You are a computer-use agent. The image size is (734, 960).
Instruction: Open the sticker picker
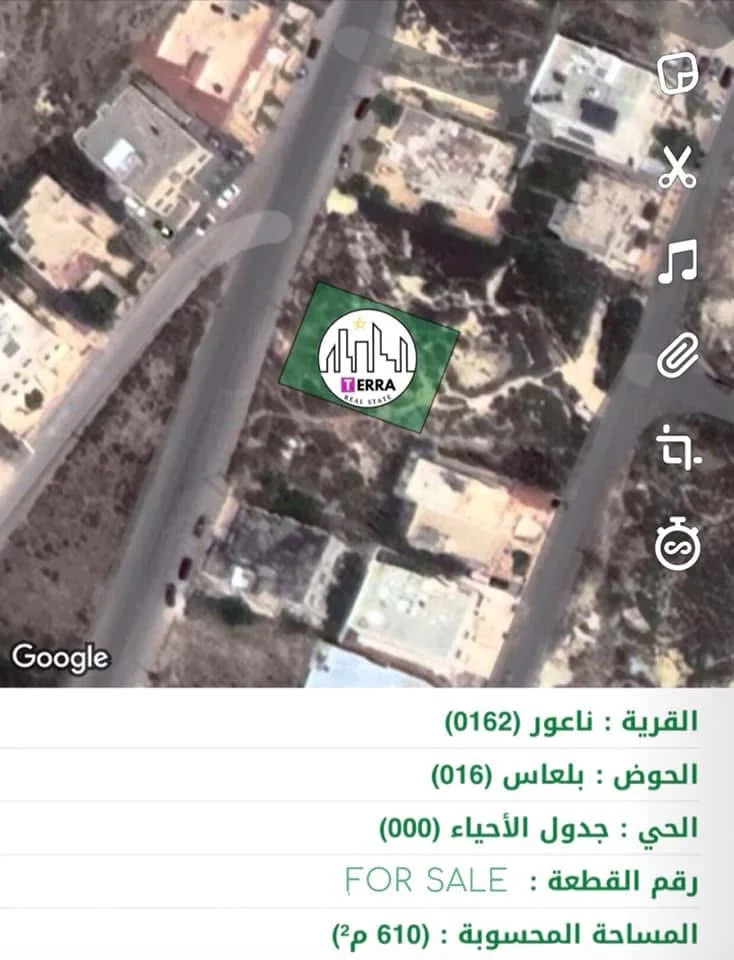pos(678,72)
